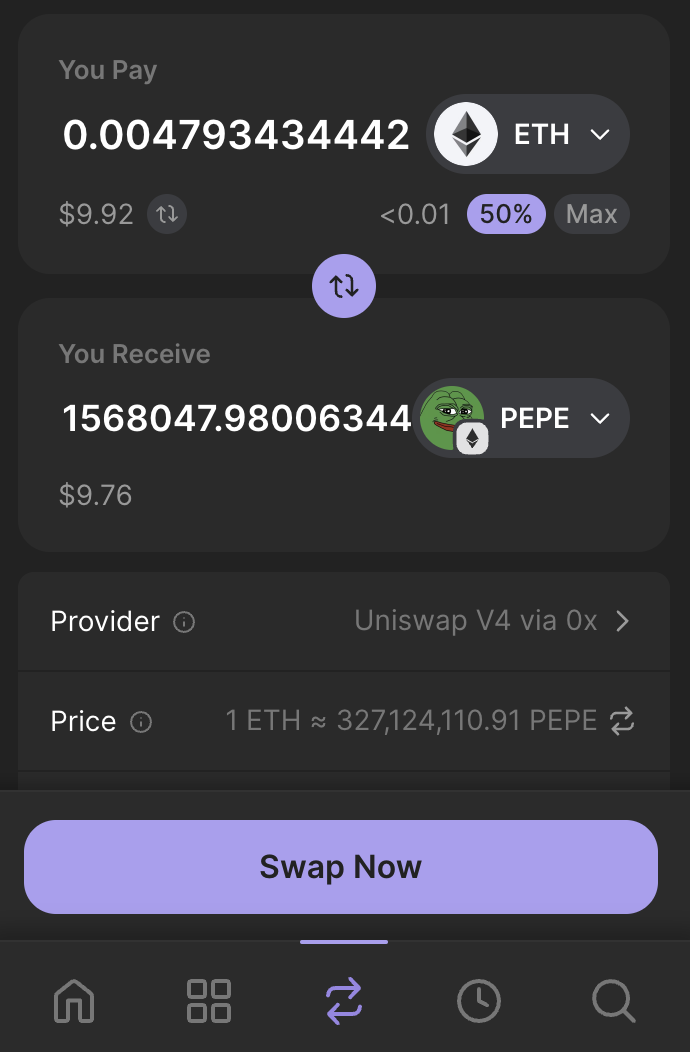Show info about Provider
The width and height of the screenshot is (690, 1052).
tap(184, 622)
